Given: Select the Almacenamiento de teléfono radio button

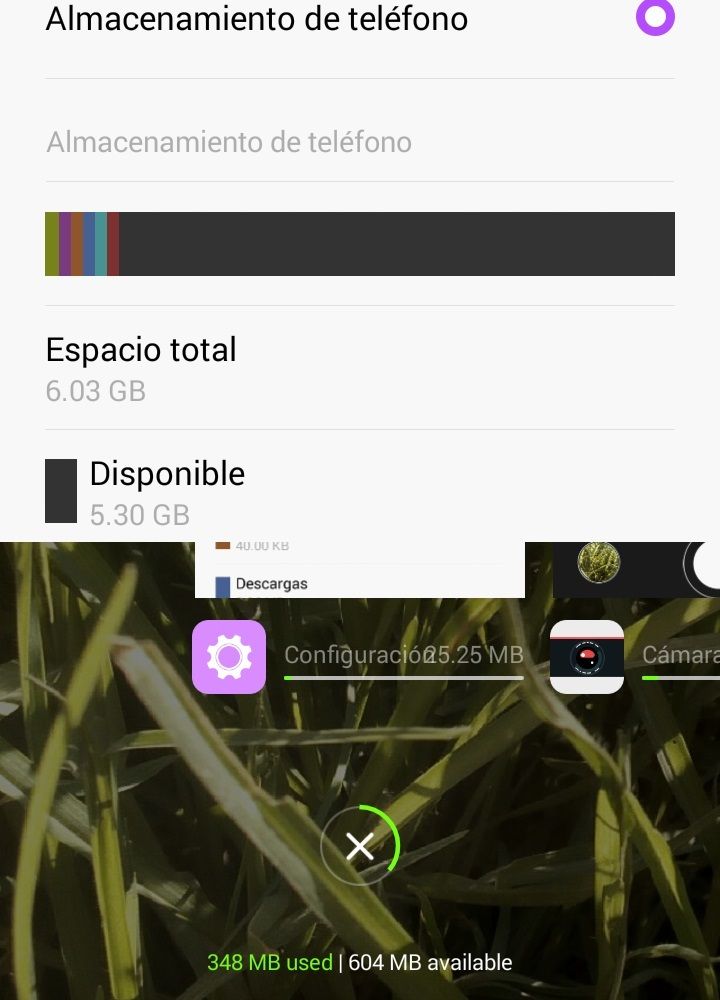Looking at the screenshot, I should 655,18.
